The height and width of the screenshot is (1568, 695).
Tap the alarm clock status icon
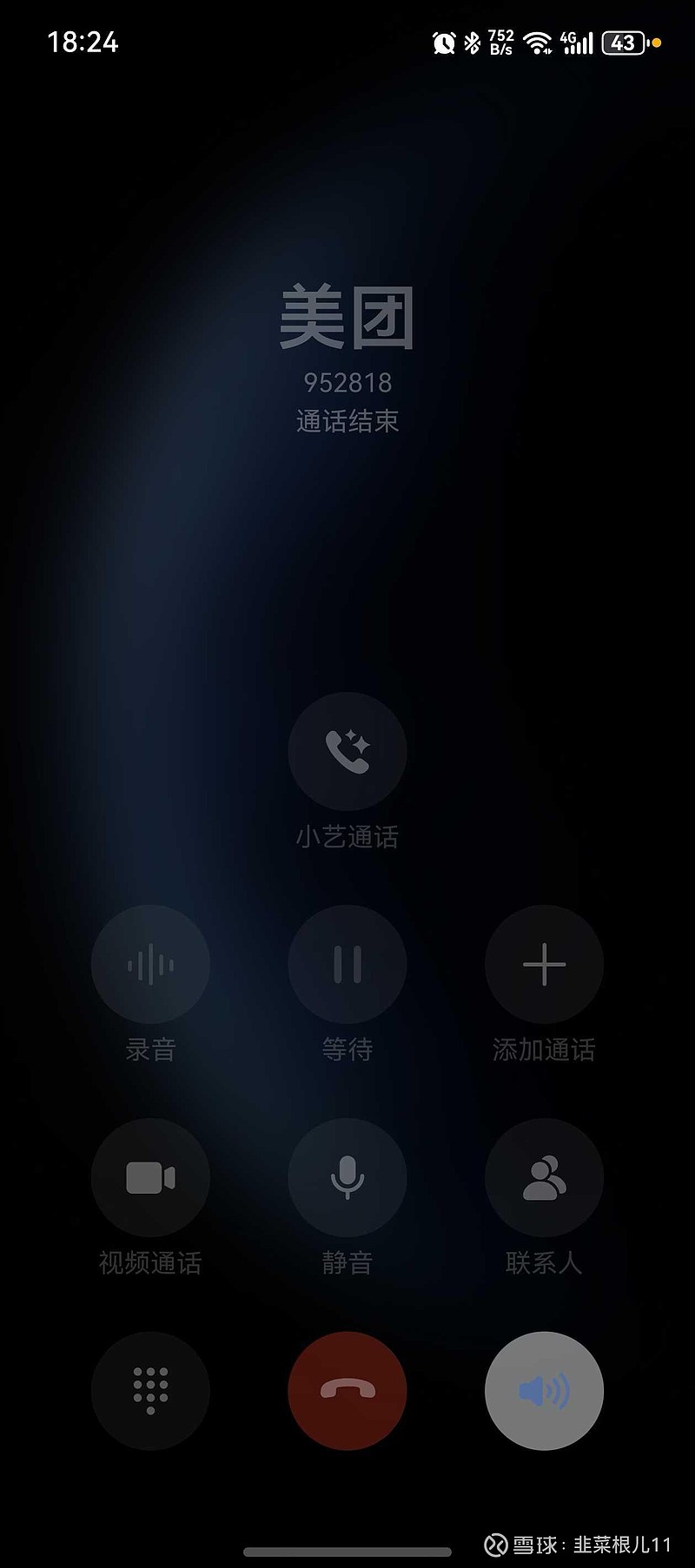pyautogui.click(x=443, y=42)
